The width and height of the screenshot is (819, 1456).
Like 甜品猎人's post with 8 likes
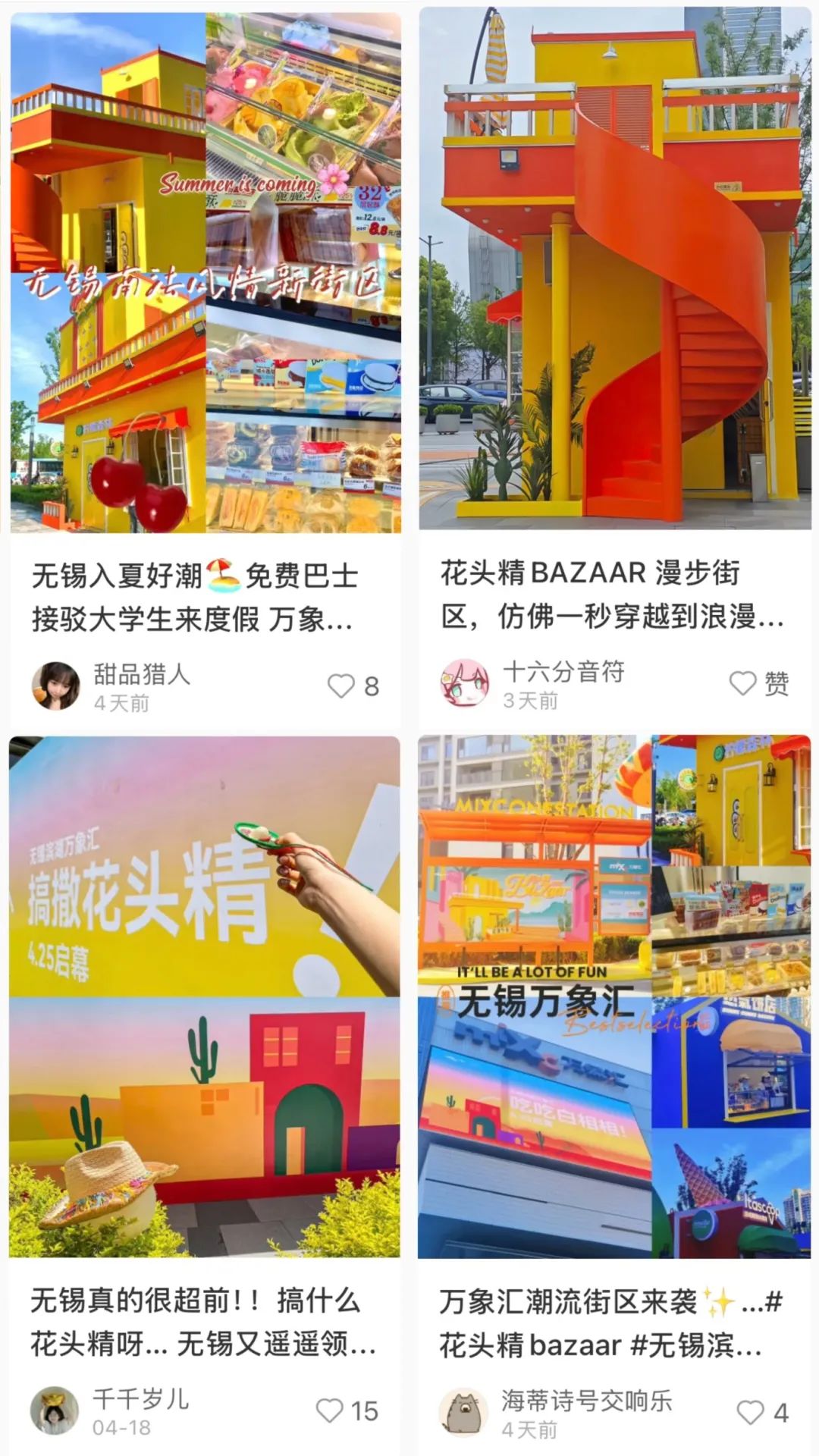pyautogui.click(x=341, y=686)
